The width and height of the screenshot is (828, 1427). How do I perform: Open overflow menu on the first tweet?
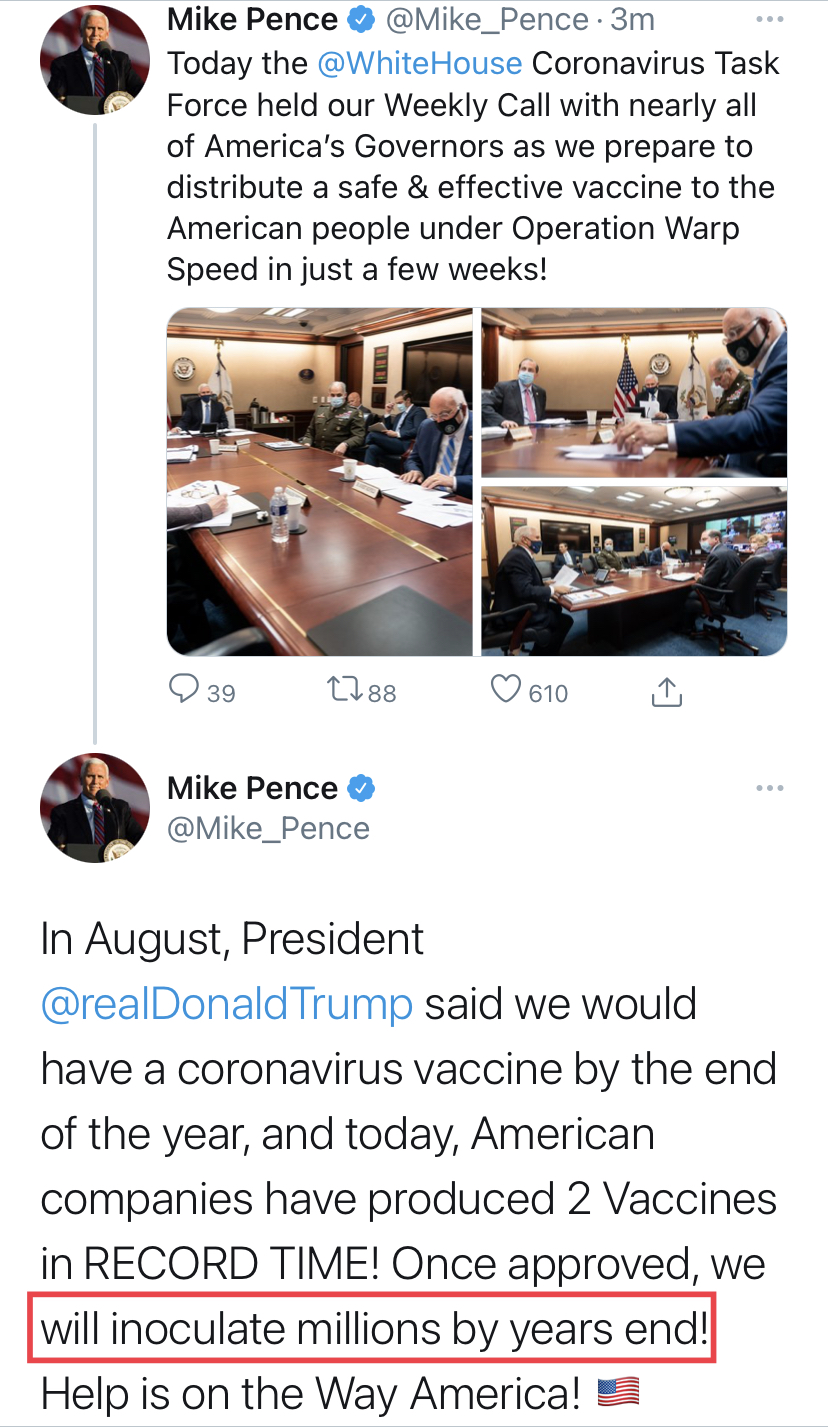coord(770,19)
